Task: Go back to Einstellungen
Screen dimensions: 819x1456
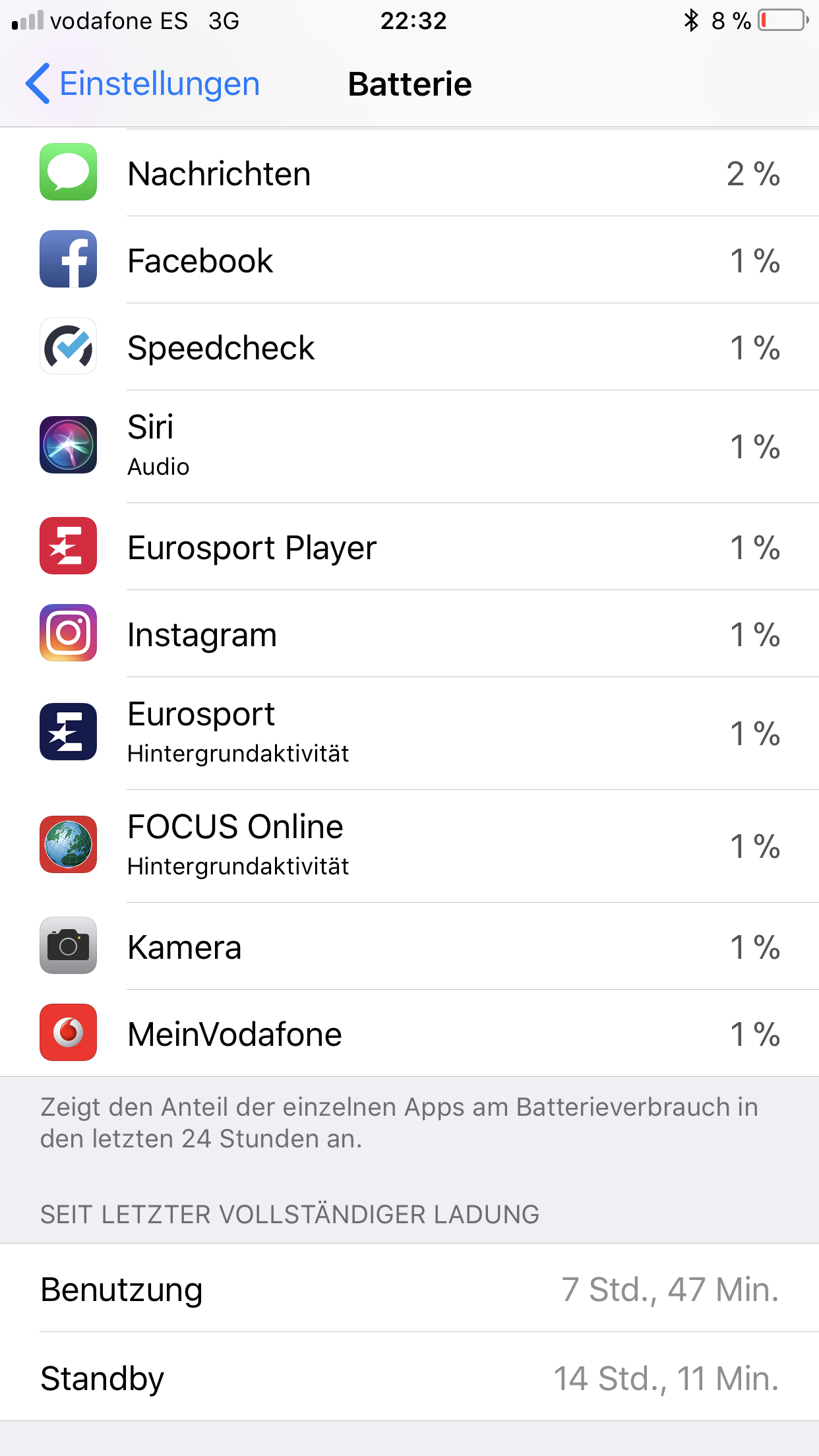Action: (x=143, y=84)
